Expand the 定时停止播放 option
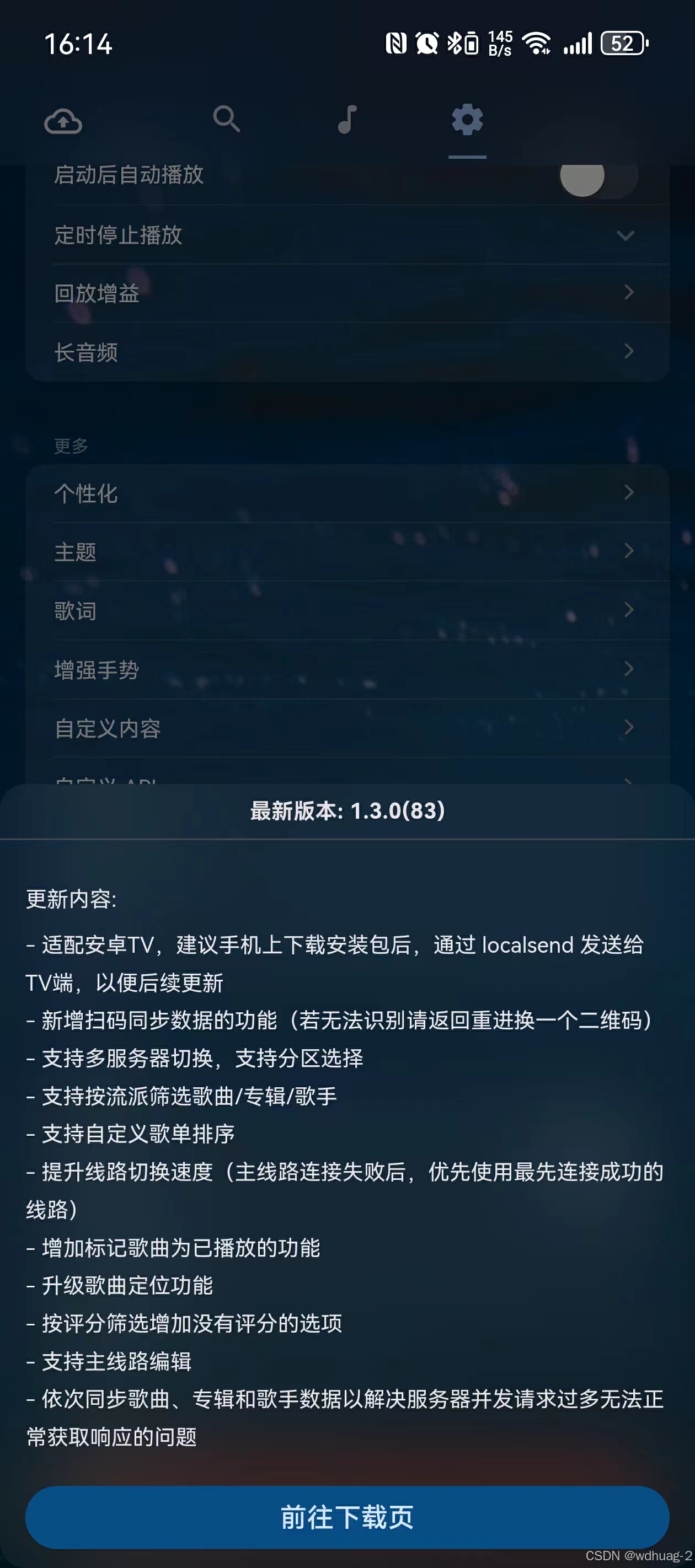The image size is (695, 1568). click(347, 235)
